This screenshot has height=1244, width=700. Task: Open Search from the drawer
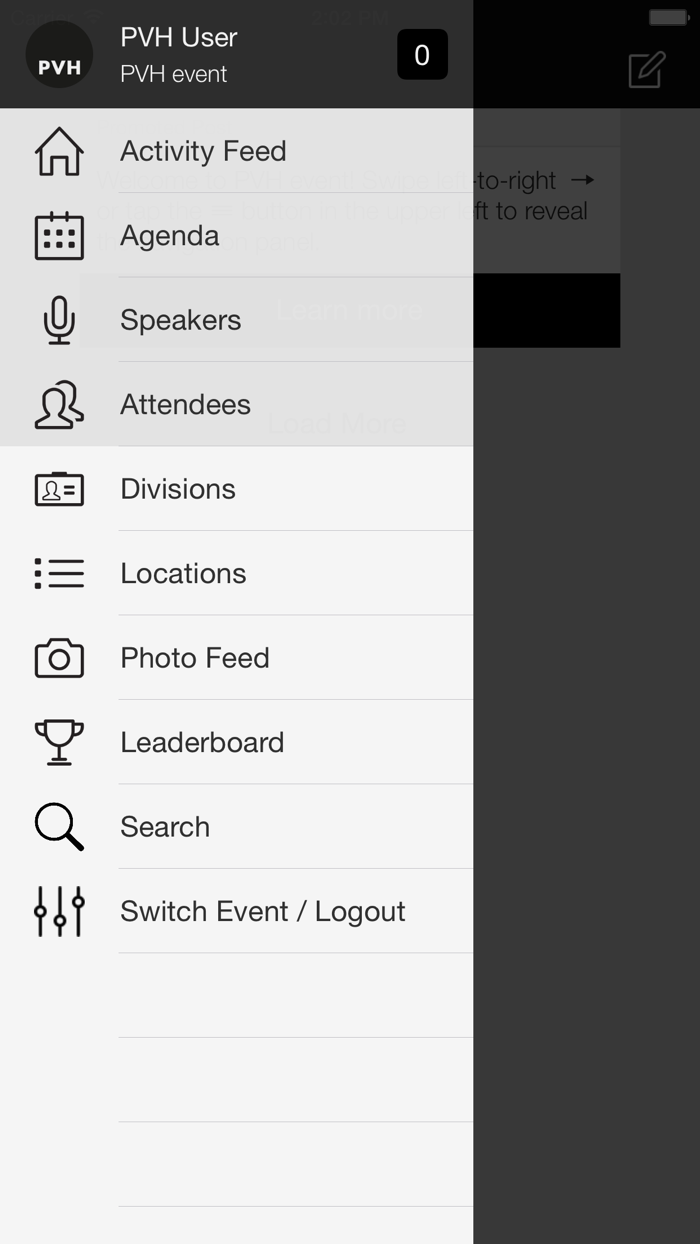point(165,827)
